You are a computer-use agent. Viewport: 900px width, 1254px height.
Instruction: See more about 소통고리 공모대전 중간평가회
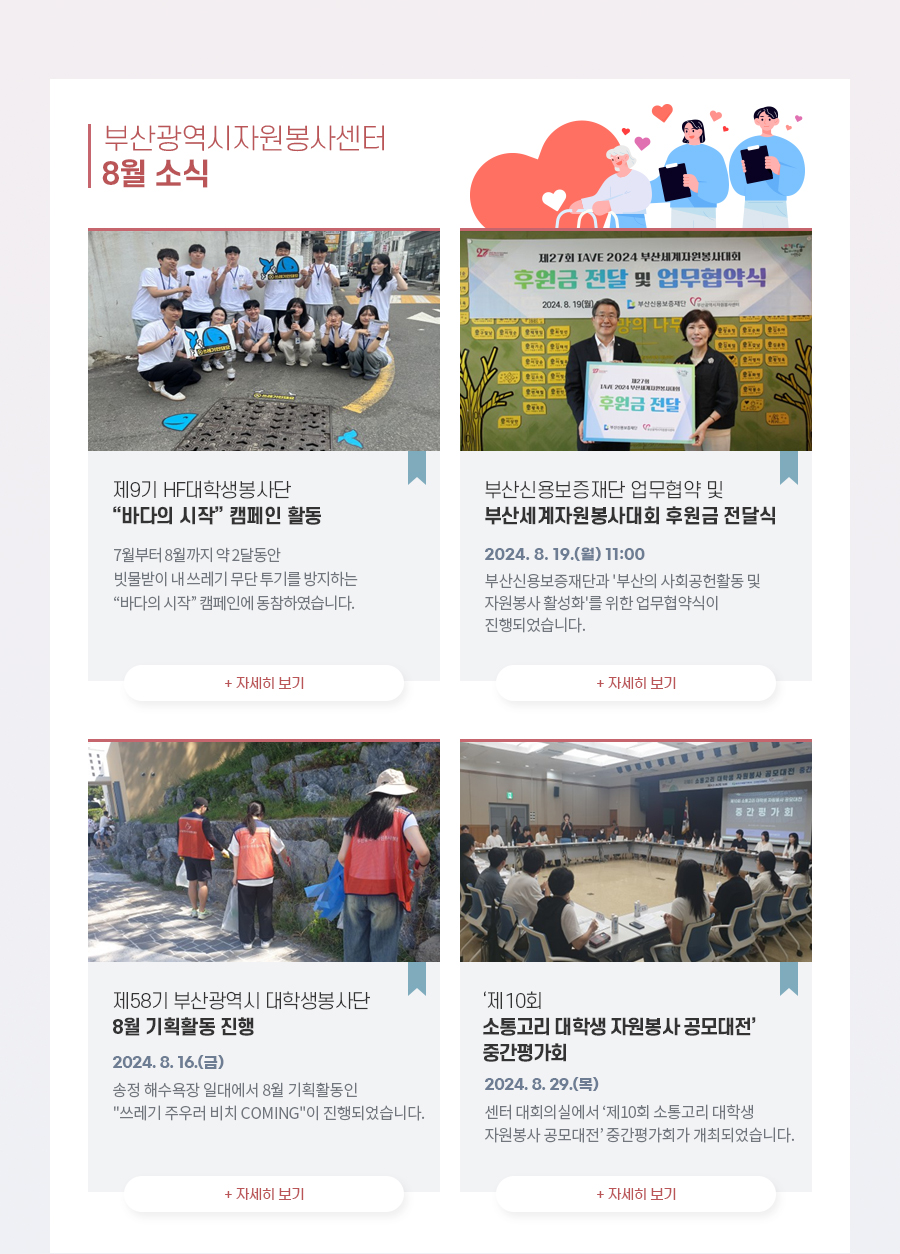(636, 1194)
